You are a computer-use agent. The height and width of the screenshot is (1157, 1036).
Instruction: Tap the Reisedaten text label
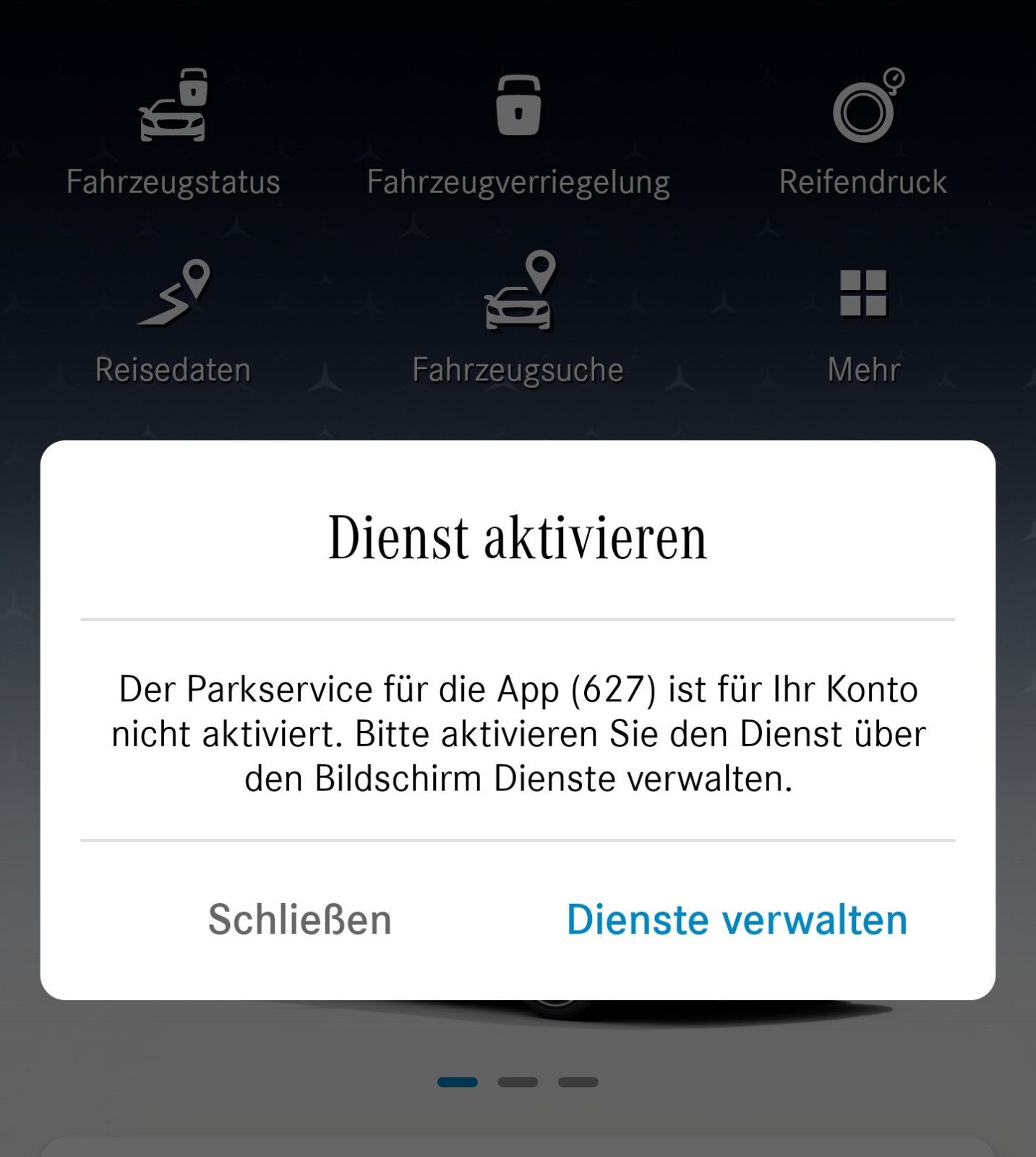[x=174, y=370]
